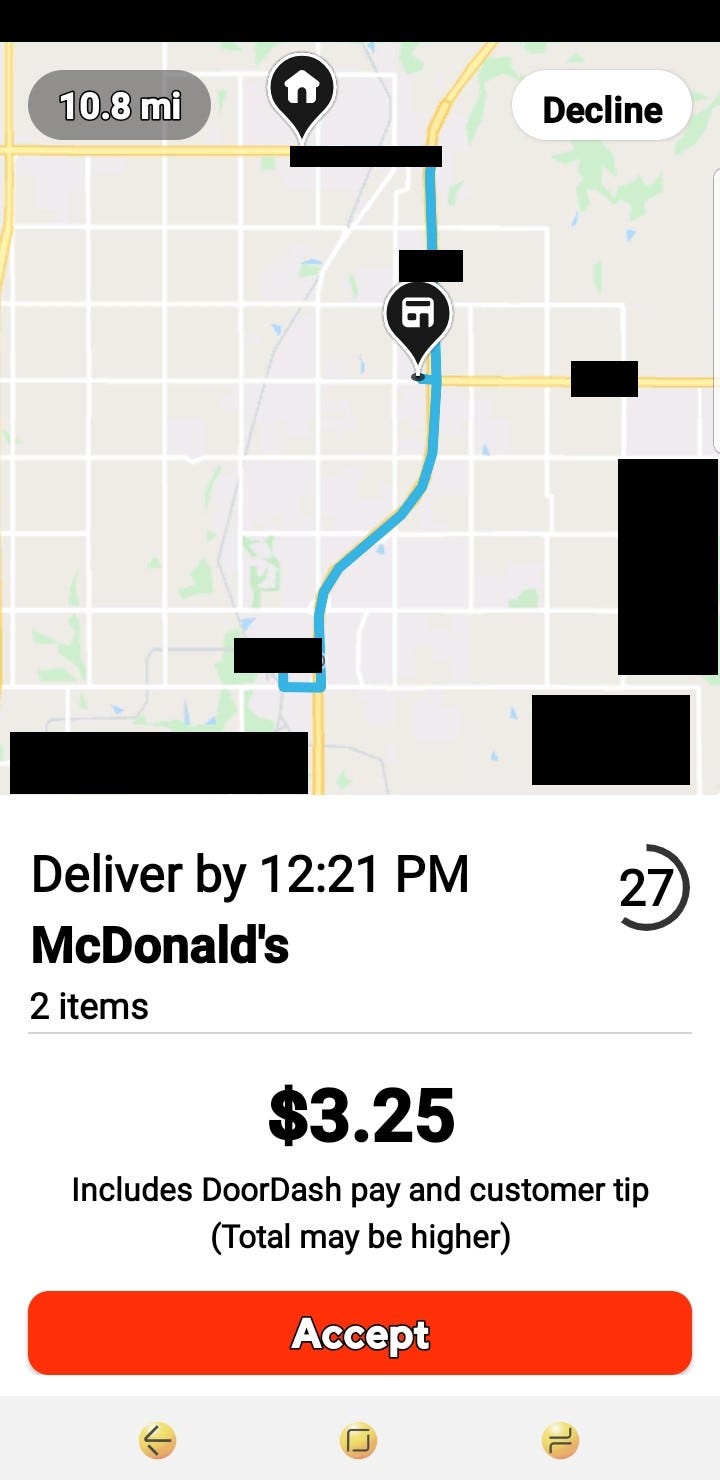This screenshot has height=1480, width=720.
Task: Tap the home pin on the map
Action: tap(301, 95)
